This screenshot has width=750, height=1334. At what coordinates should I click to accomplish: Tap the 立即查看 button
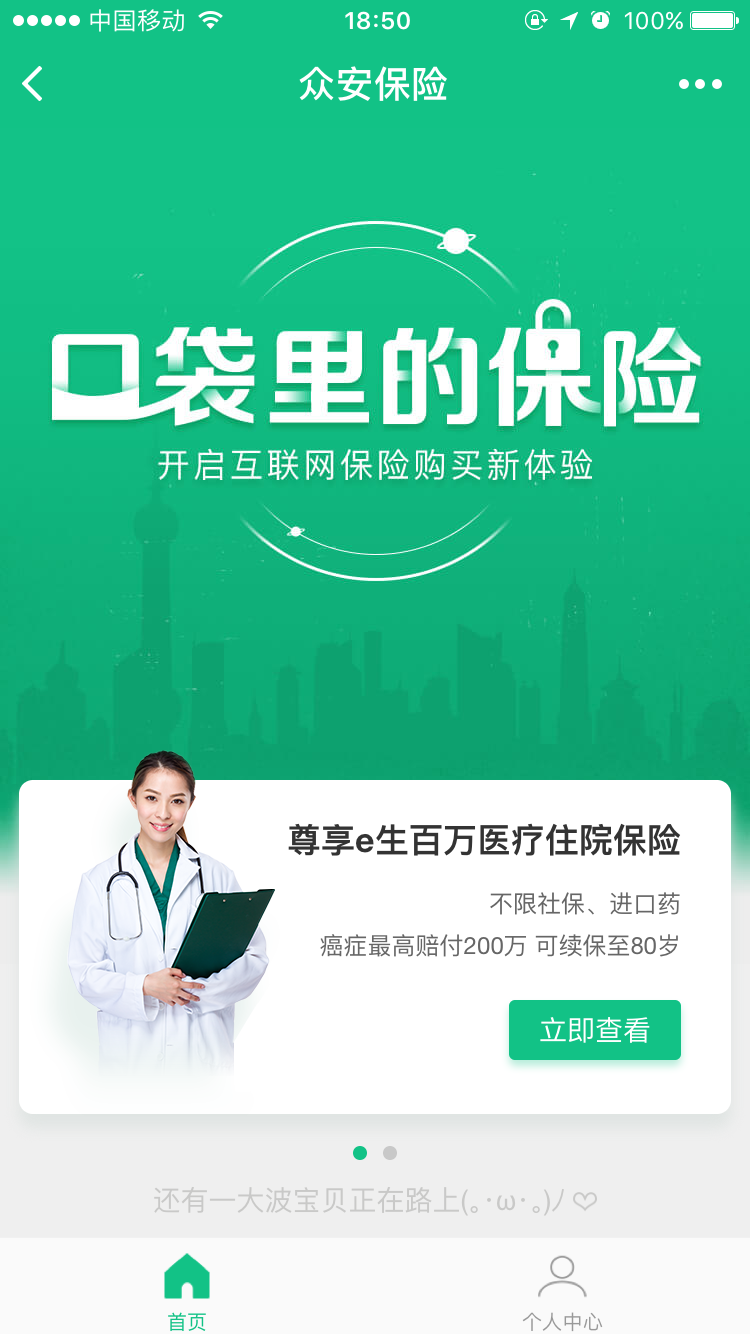click(594, 1030)
